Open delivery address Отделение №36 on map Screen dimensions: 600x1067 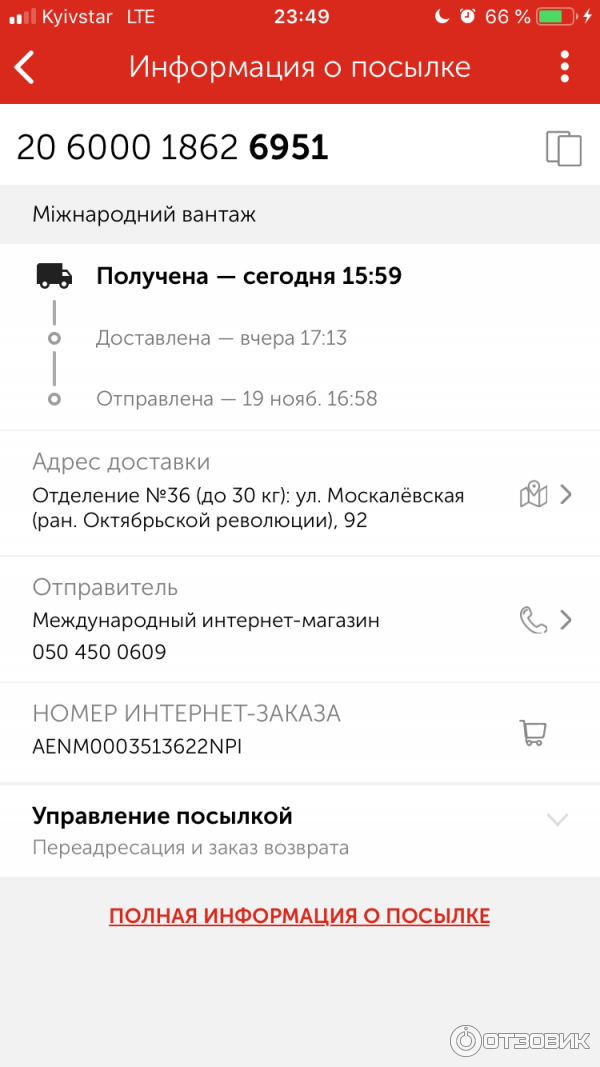[534, 494]
